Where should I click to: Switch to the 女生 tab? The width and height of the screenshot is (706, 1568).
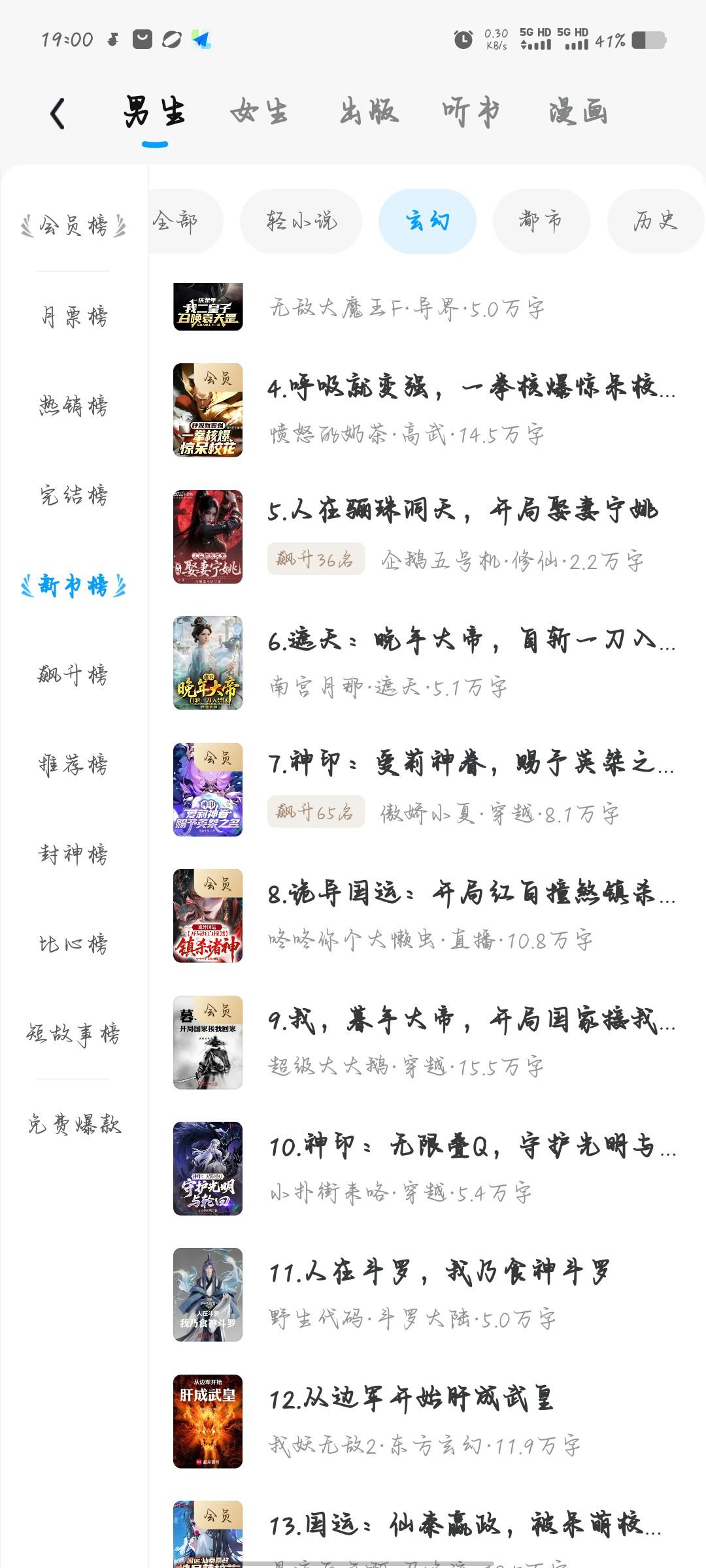pos(260,112)
